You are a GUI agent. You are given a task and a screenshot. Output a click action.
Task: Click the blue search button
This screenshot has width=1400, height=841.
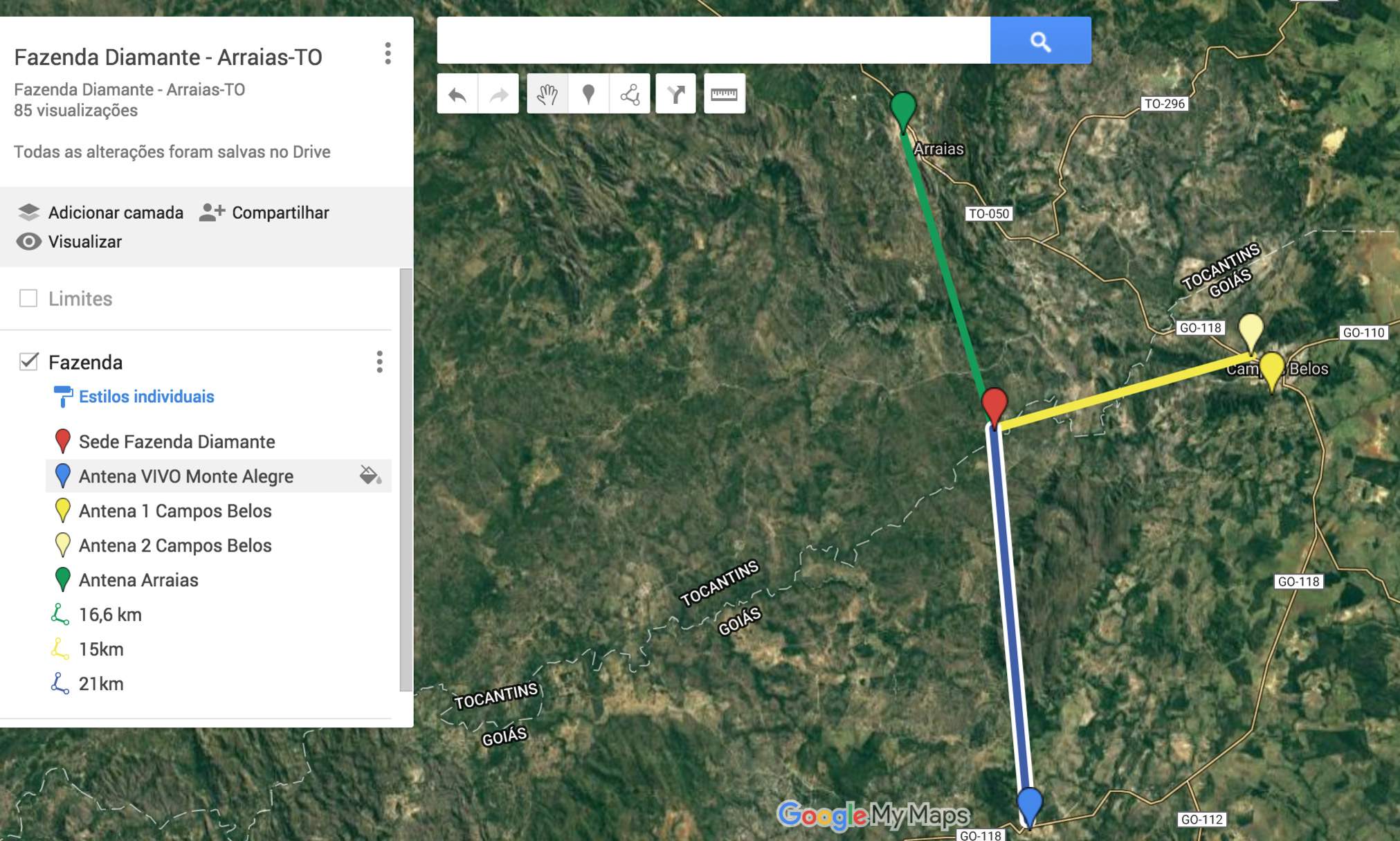[1040, 42]
